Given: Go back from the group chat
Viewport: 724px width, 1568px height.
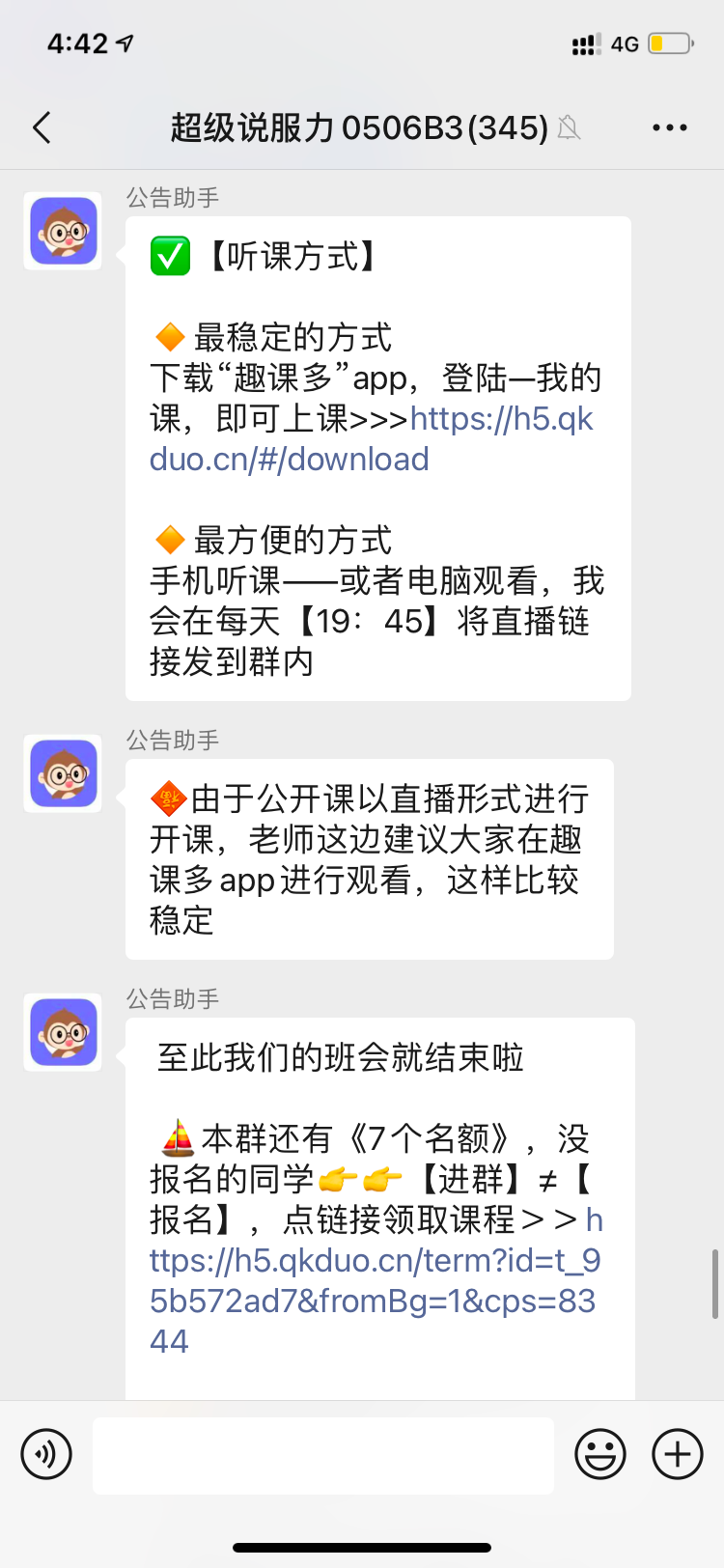Looking at the screenshot, I should 42,127.
